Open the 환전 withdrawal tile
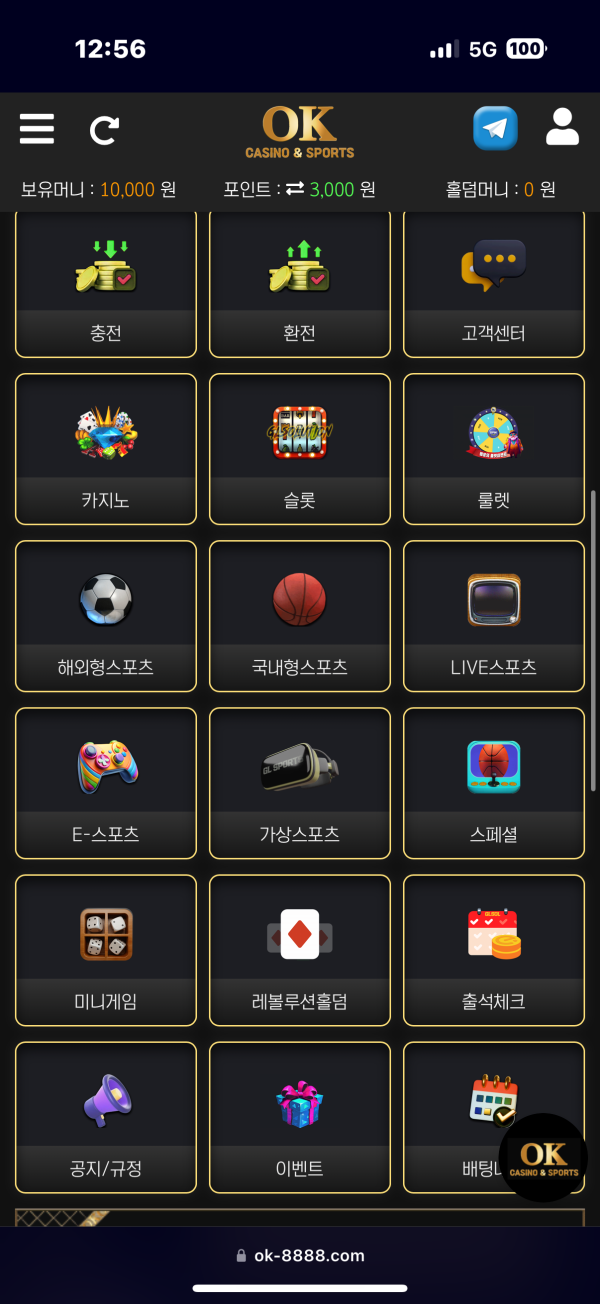 click(x=299, y=284)
